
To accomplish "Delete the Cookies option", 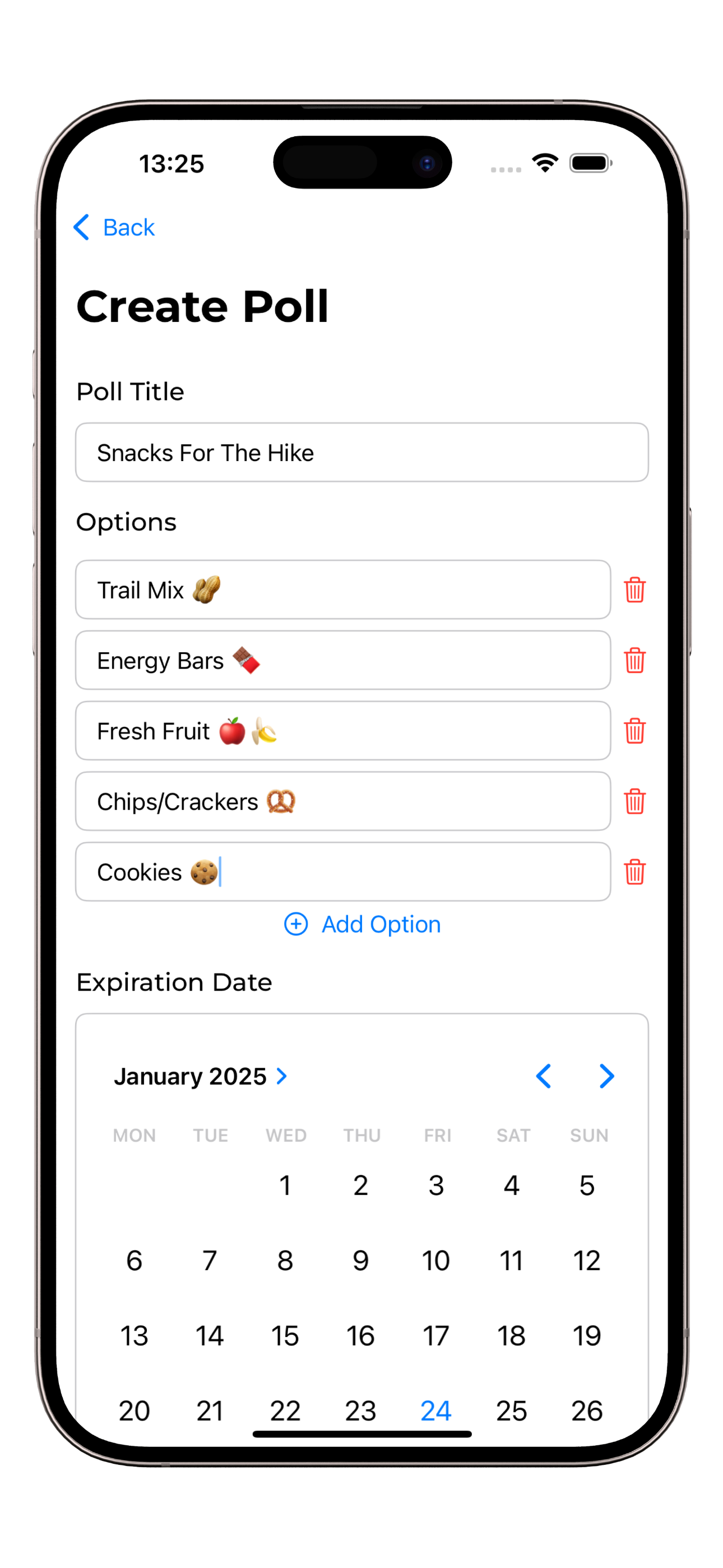I will click(634, 872).
